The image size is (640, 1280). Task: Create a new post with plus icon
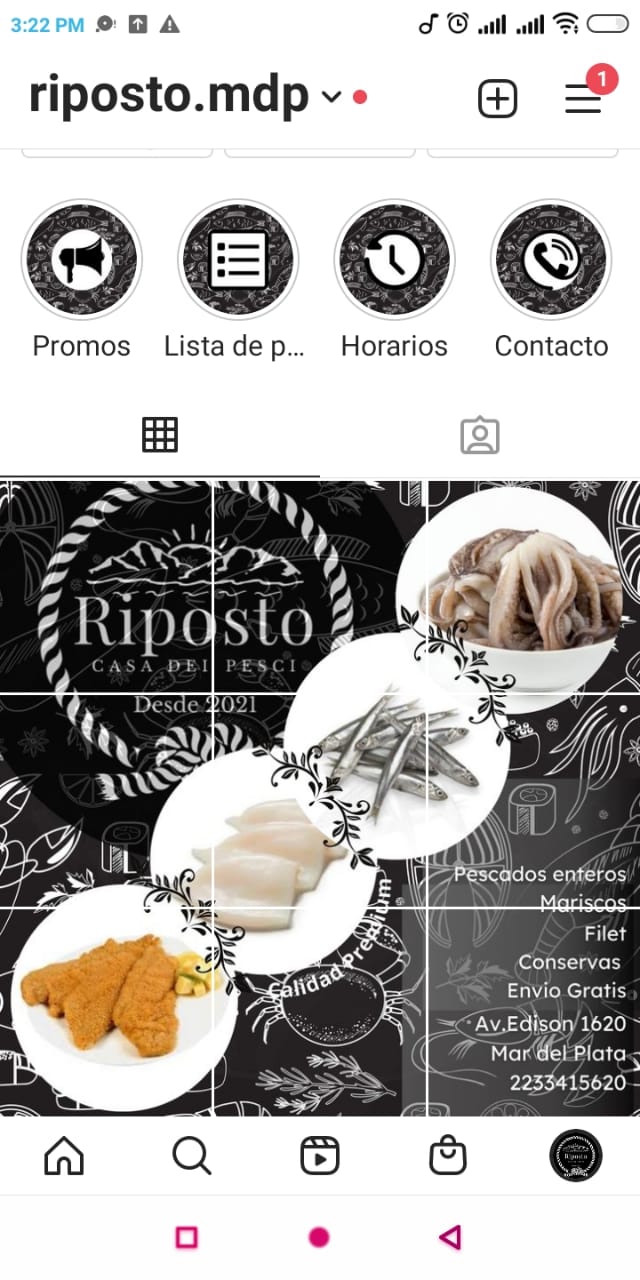pos(497,98)
